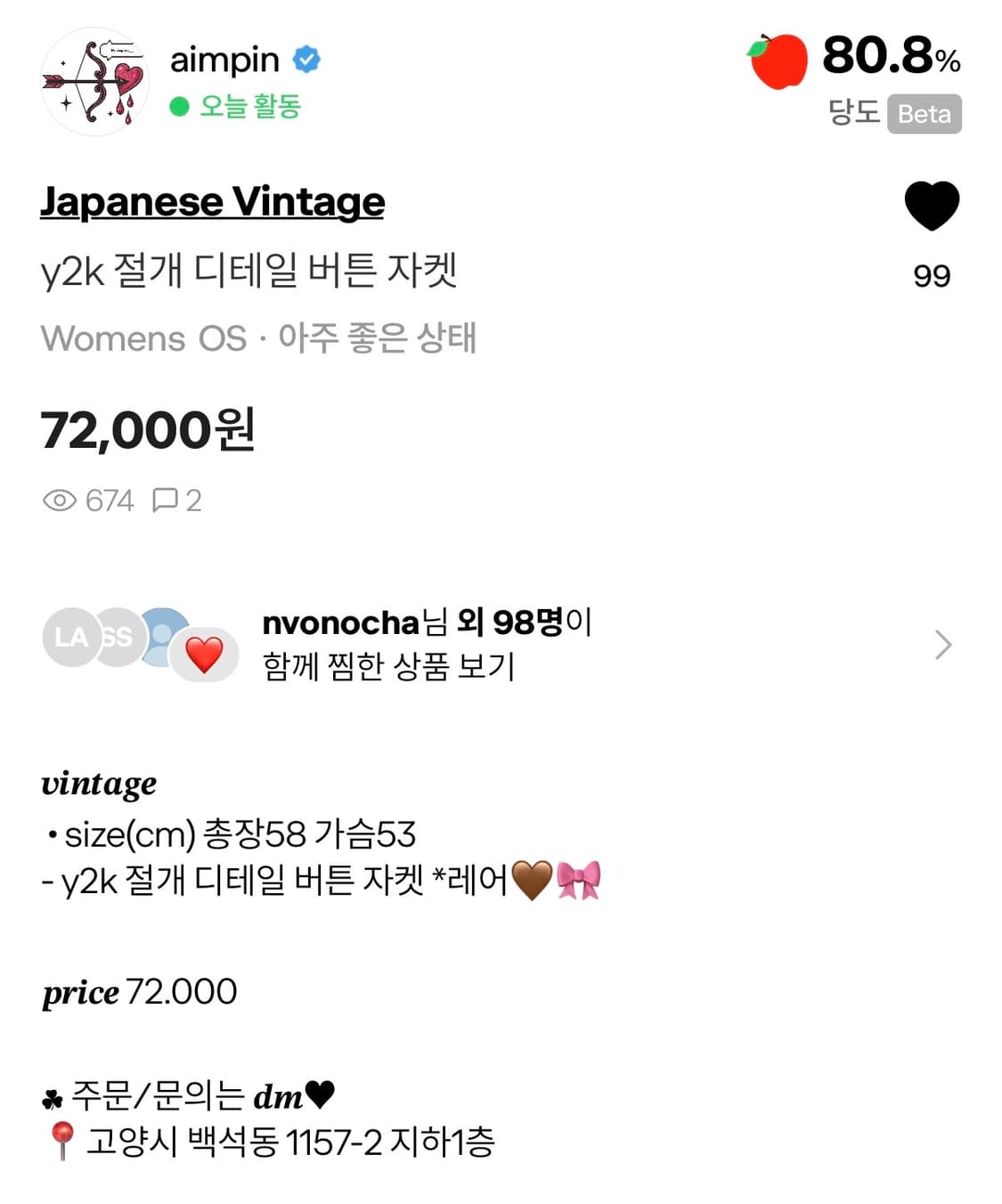Click the seller name aimpin
Screen dimensions: 1002x1204
point(224,59)
